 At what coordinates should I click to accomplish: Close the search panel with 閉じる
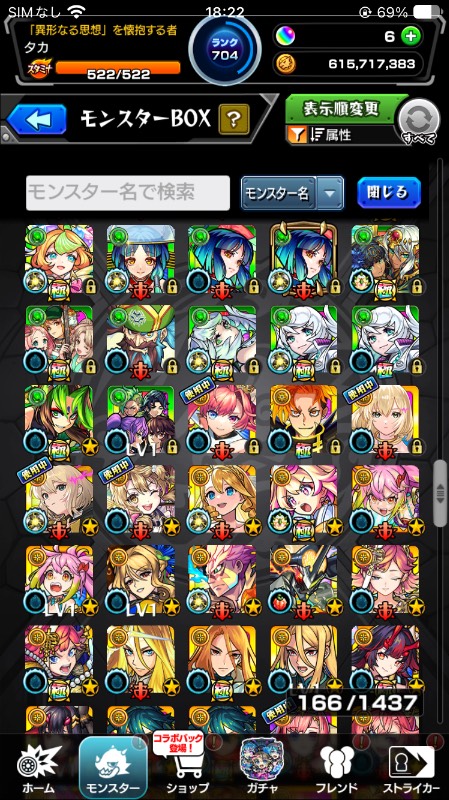pyautogui.click(x=389, y=192)
